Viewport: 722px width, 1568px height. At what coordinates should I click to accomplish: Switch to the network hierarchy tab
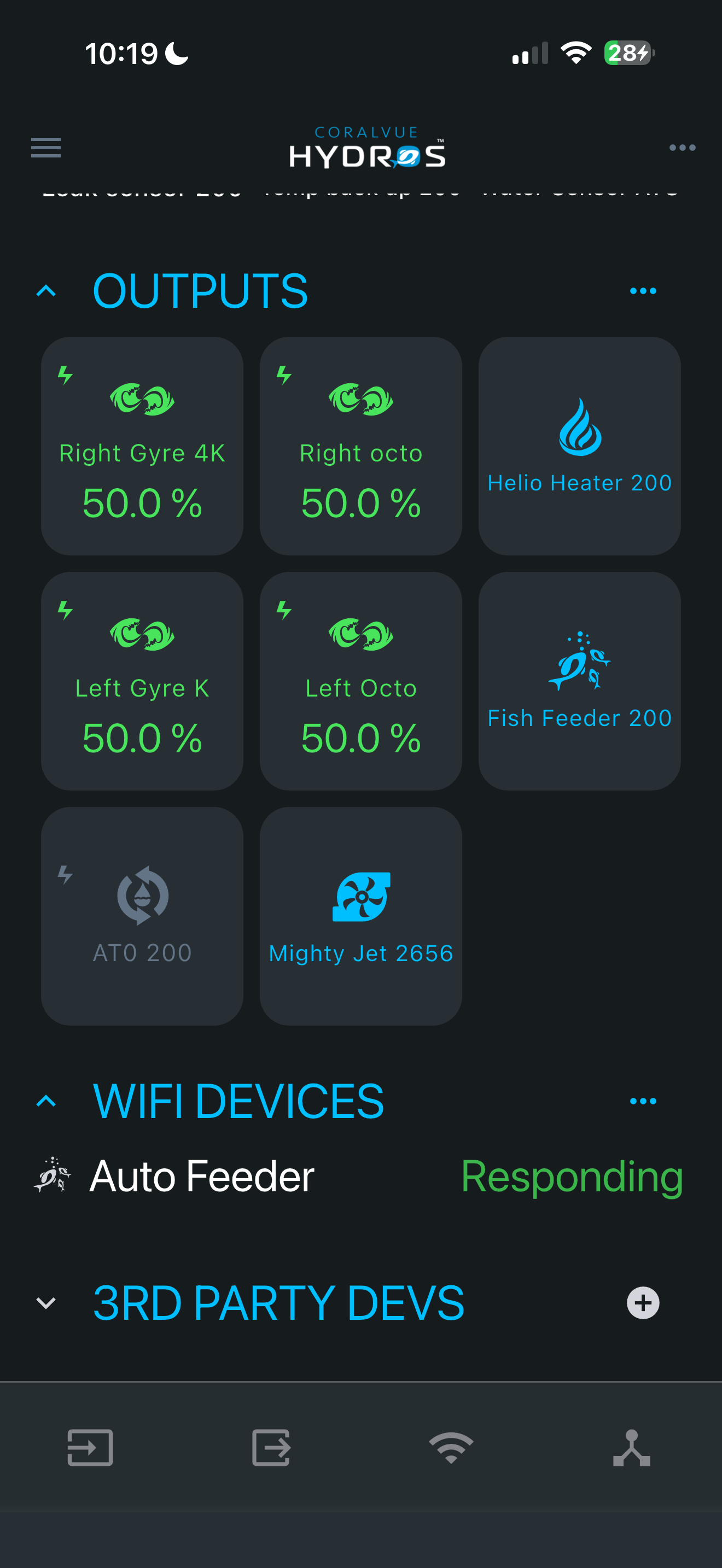click(x=631, y=1448)
